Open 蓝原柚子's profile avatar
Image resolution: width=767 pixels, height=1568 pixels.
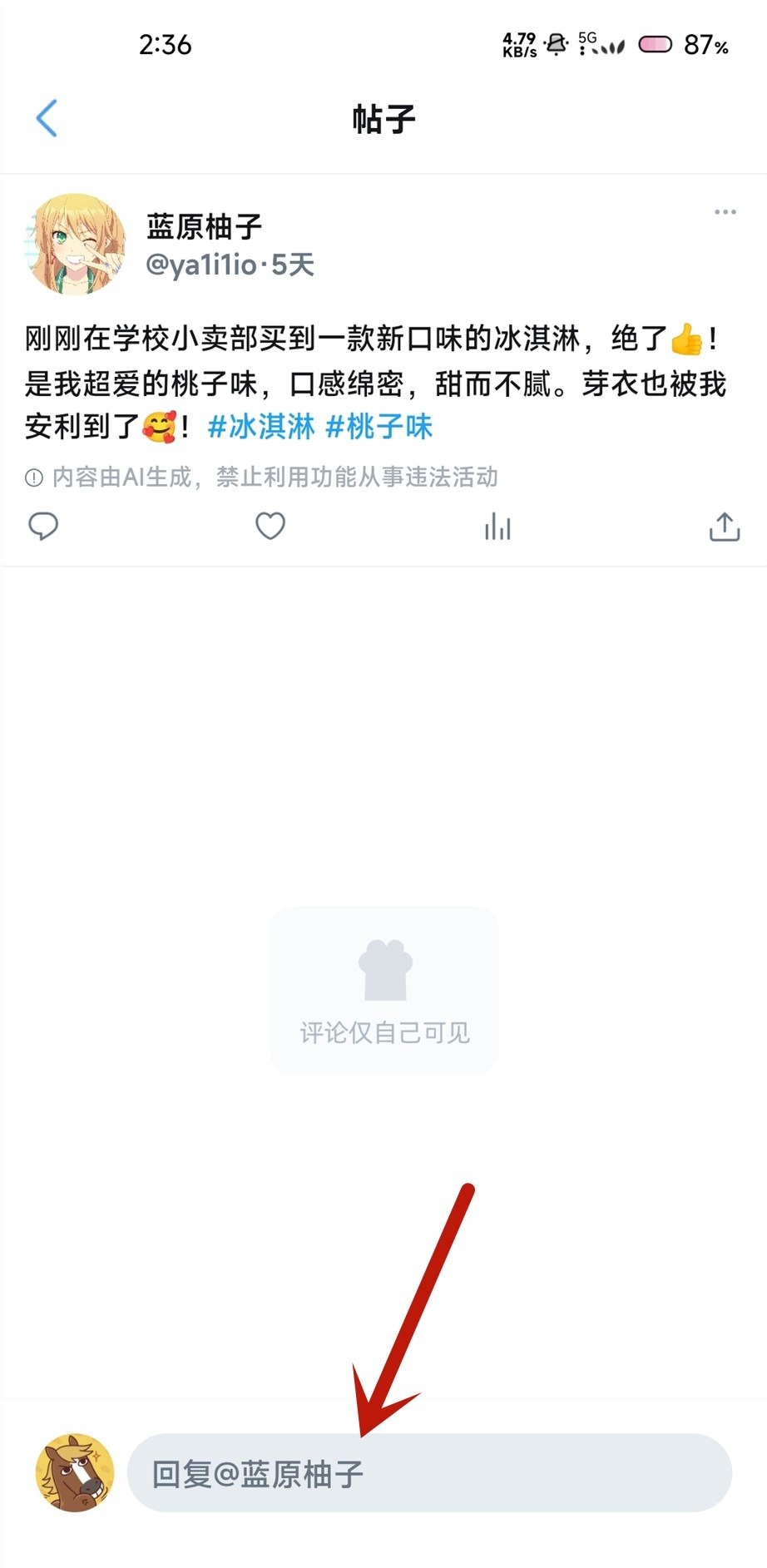click(77, 245)
